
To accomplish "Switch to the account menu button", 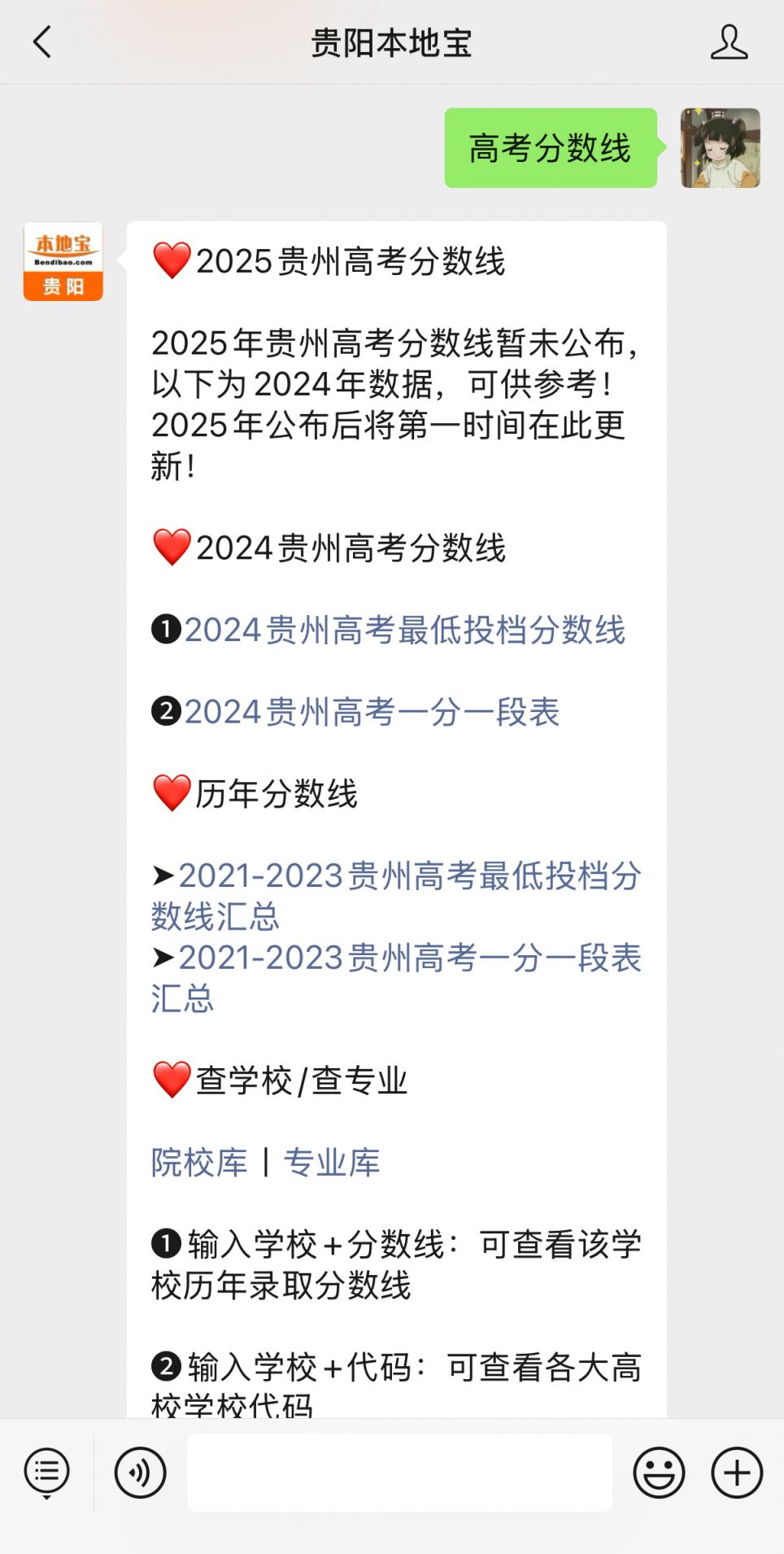I will (x=47, y=1473).
